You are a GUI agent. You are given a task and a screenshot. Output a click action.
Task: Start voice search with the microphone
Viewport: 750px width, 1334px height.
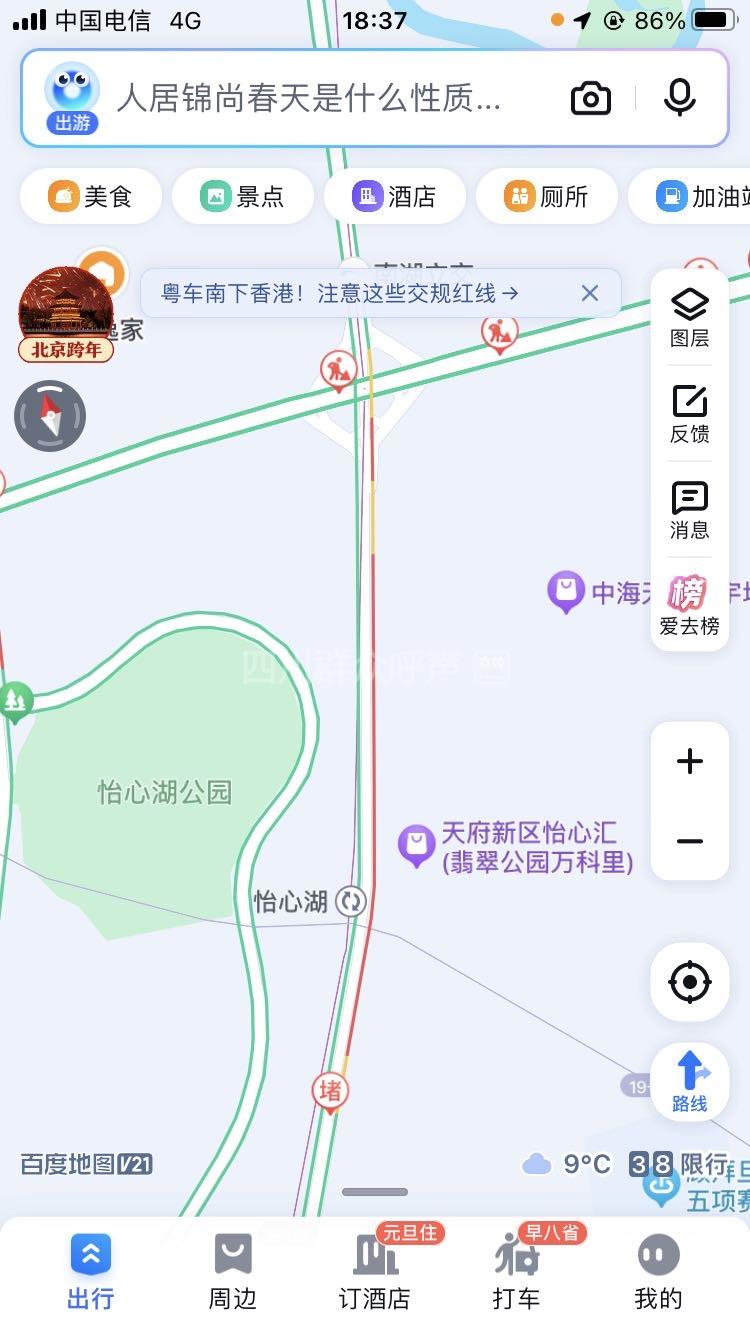680,97
